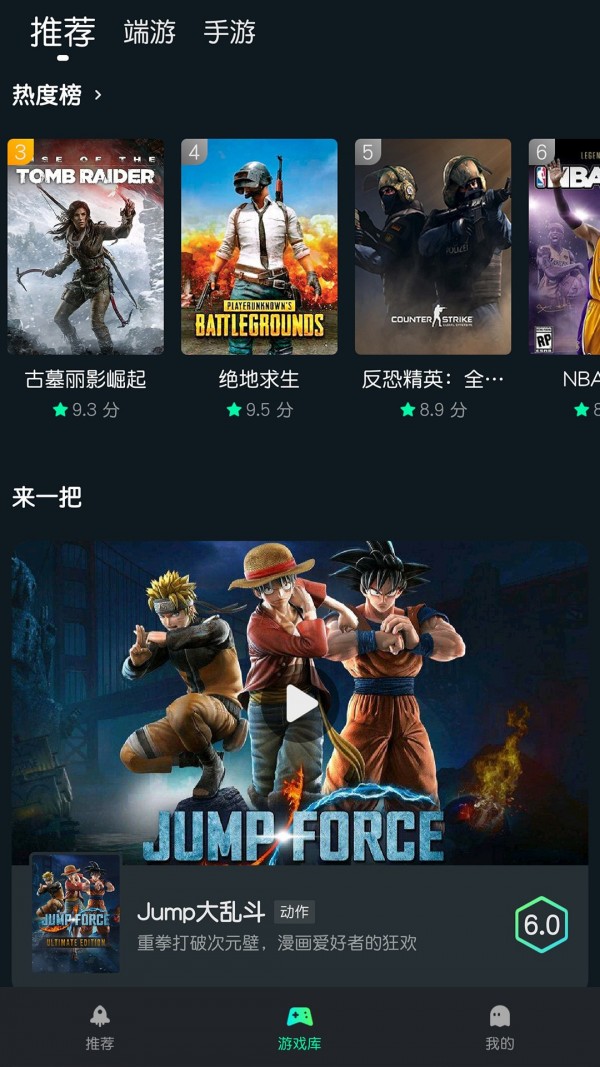The width and height of the screenshot is (600, 1067).
Task: Open the 我的 profile tab
Action: [x=500, y=1027]
